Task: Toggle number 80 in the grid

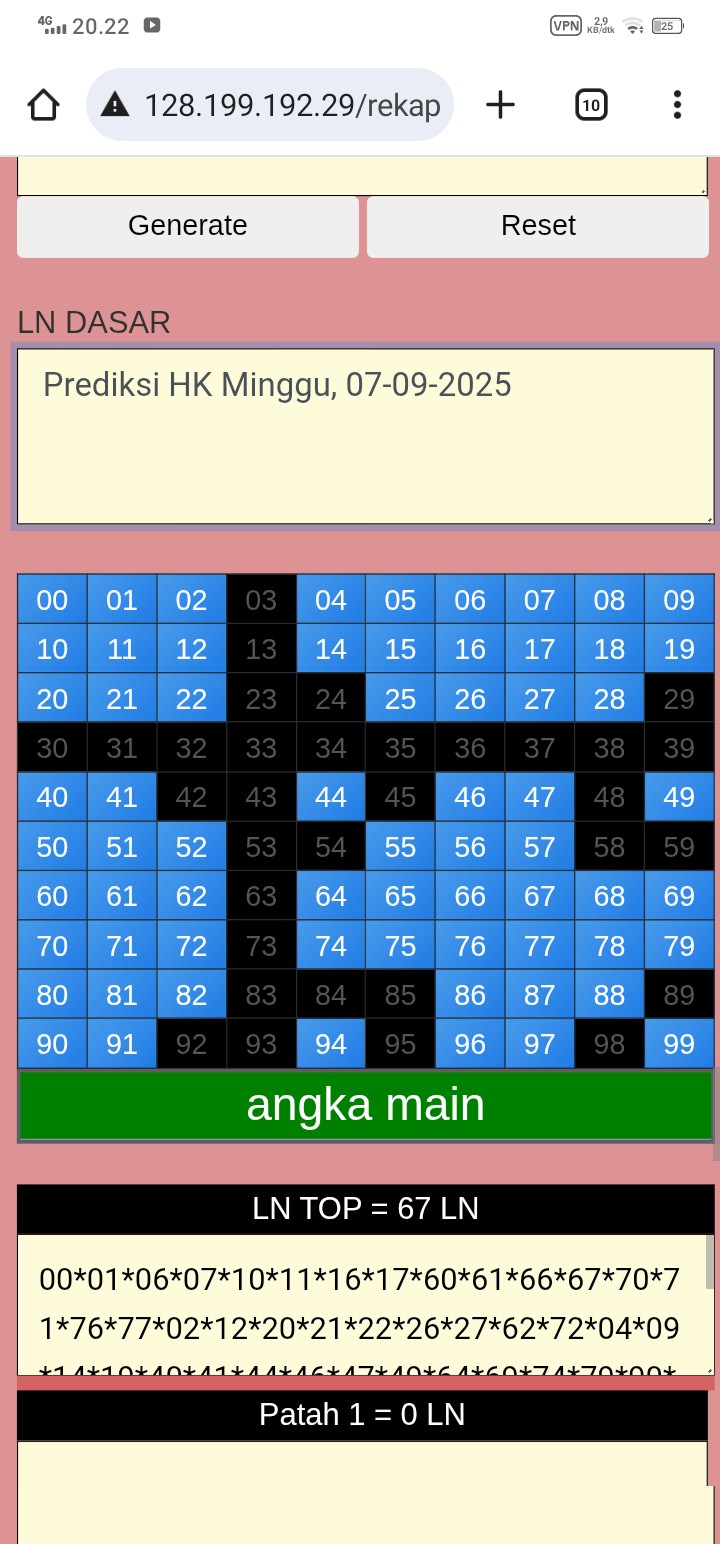Action: pyautogui.click(x=52, y=995)
